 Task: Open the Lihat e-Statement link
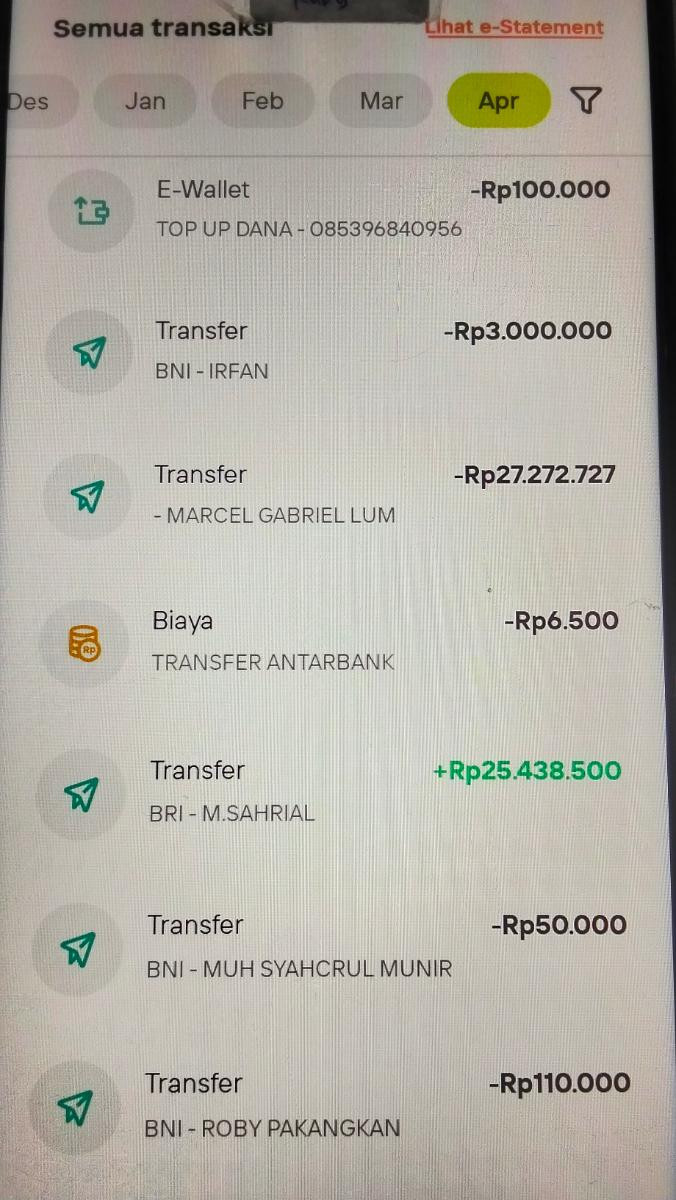[514, 27]
